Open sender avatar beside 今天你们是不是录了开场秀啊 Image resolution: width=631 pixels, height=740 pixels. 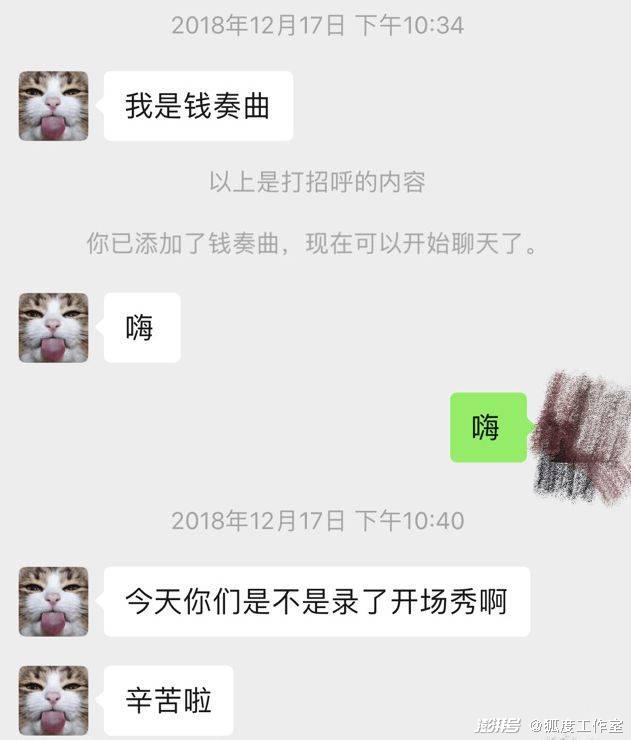[x=53, y=602]
